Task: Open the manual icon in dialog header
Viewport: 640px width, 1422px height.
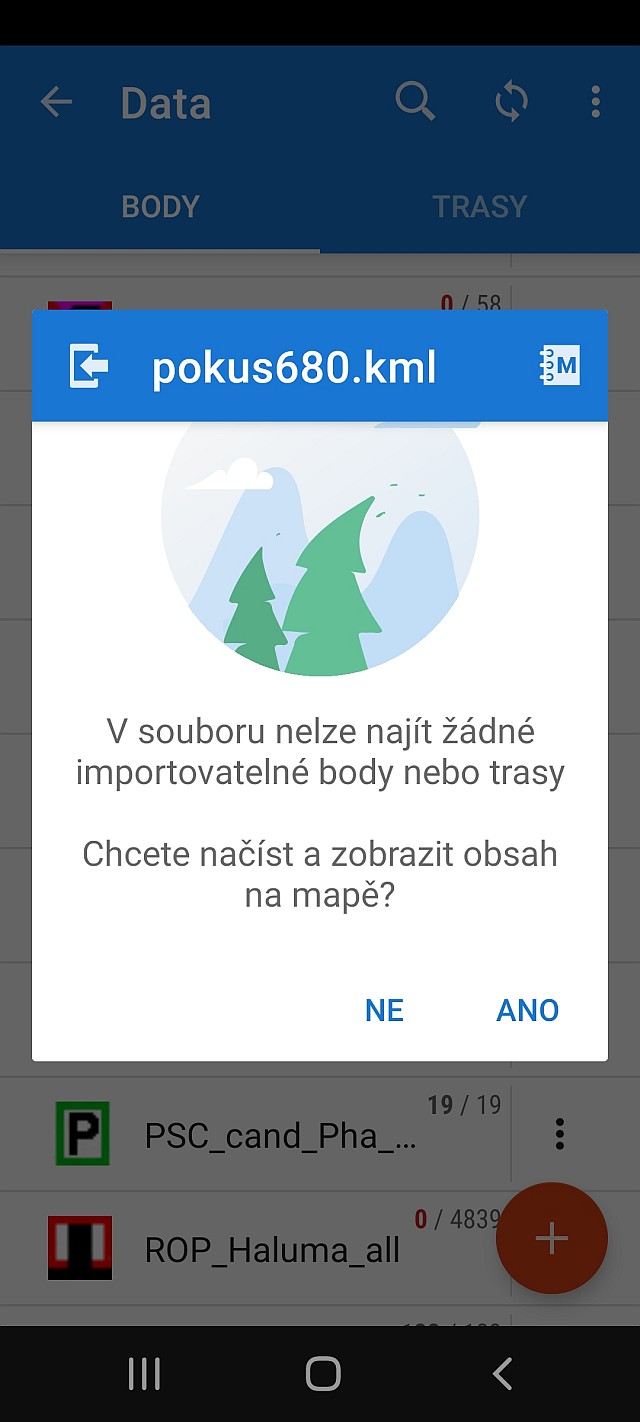Action: pyautogui.click(x=559, y=366)
